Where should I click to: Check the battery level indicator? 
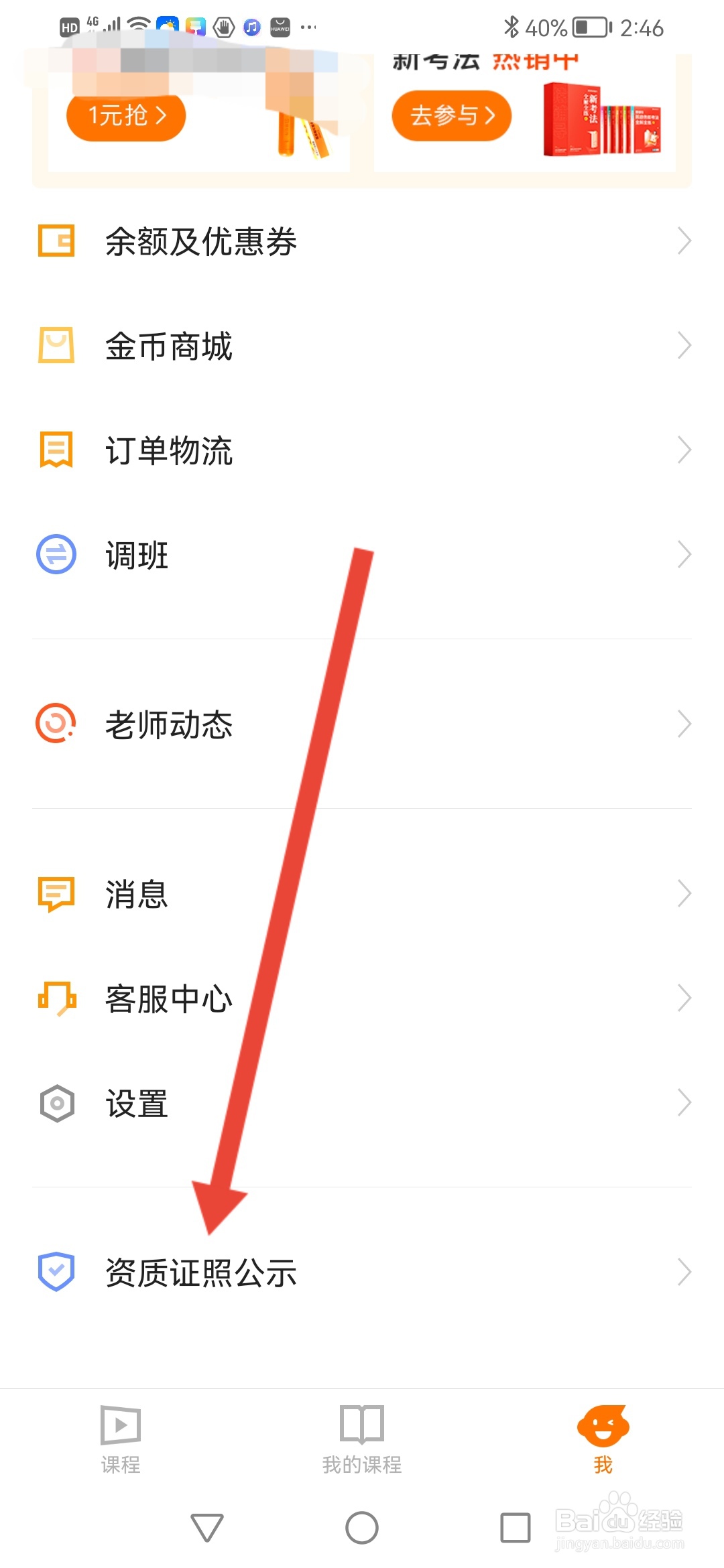pos(590,27)
